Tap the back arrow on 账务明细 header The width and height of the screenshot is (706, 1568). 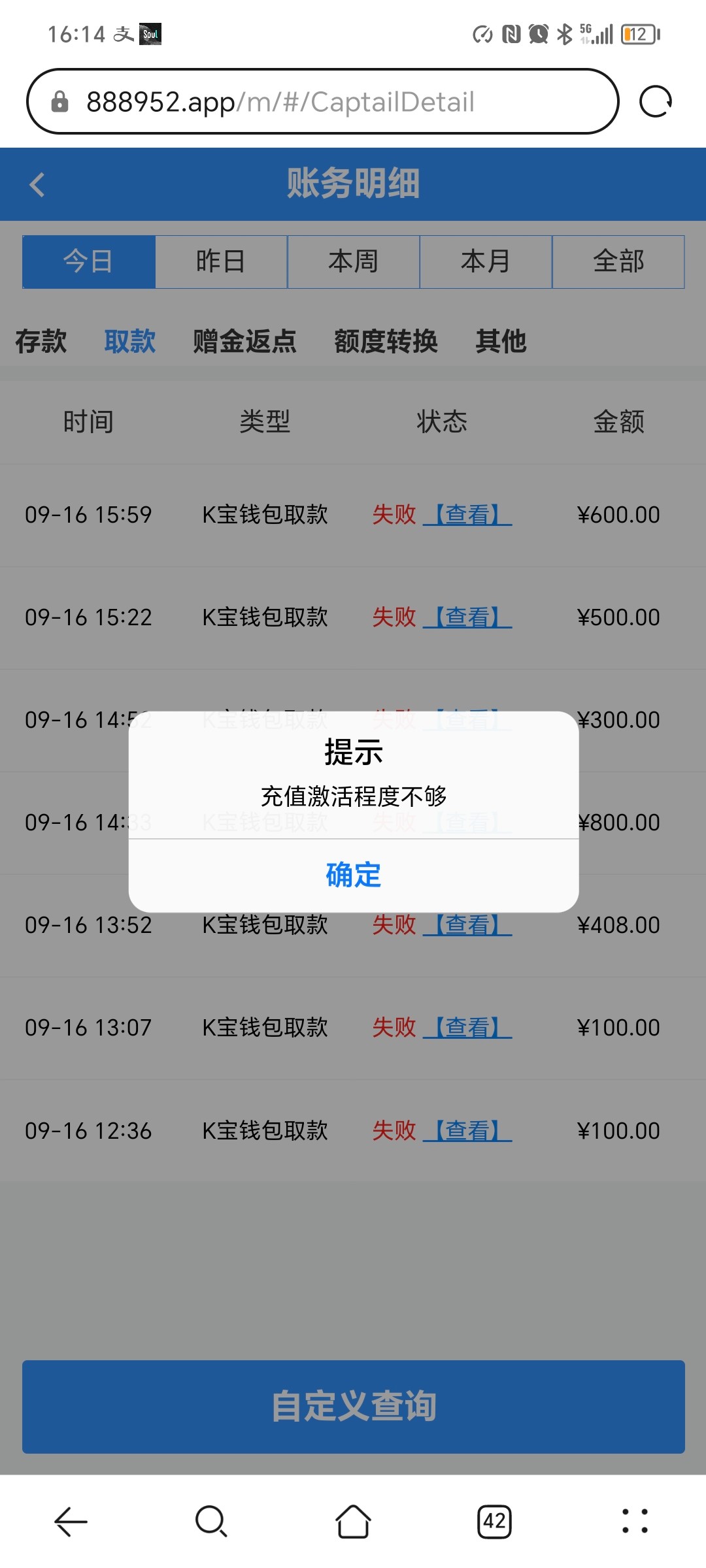coord(37,185)
